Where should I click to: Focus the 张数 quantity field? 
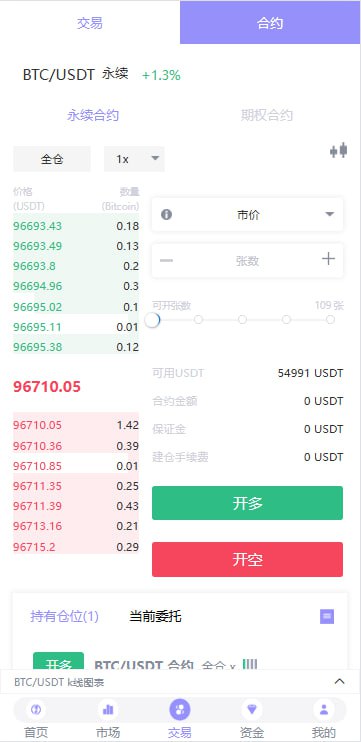[247, 261]
